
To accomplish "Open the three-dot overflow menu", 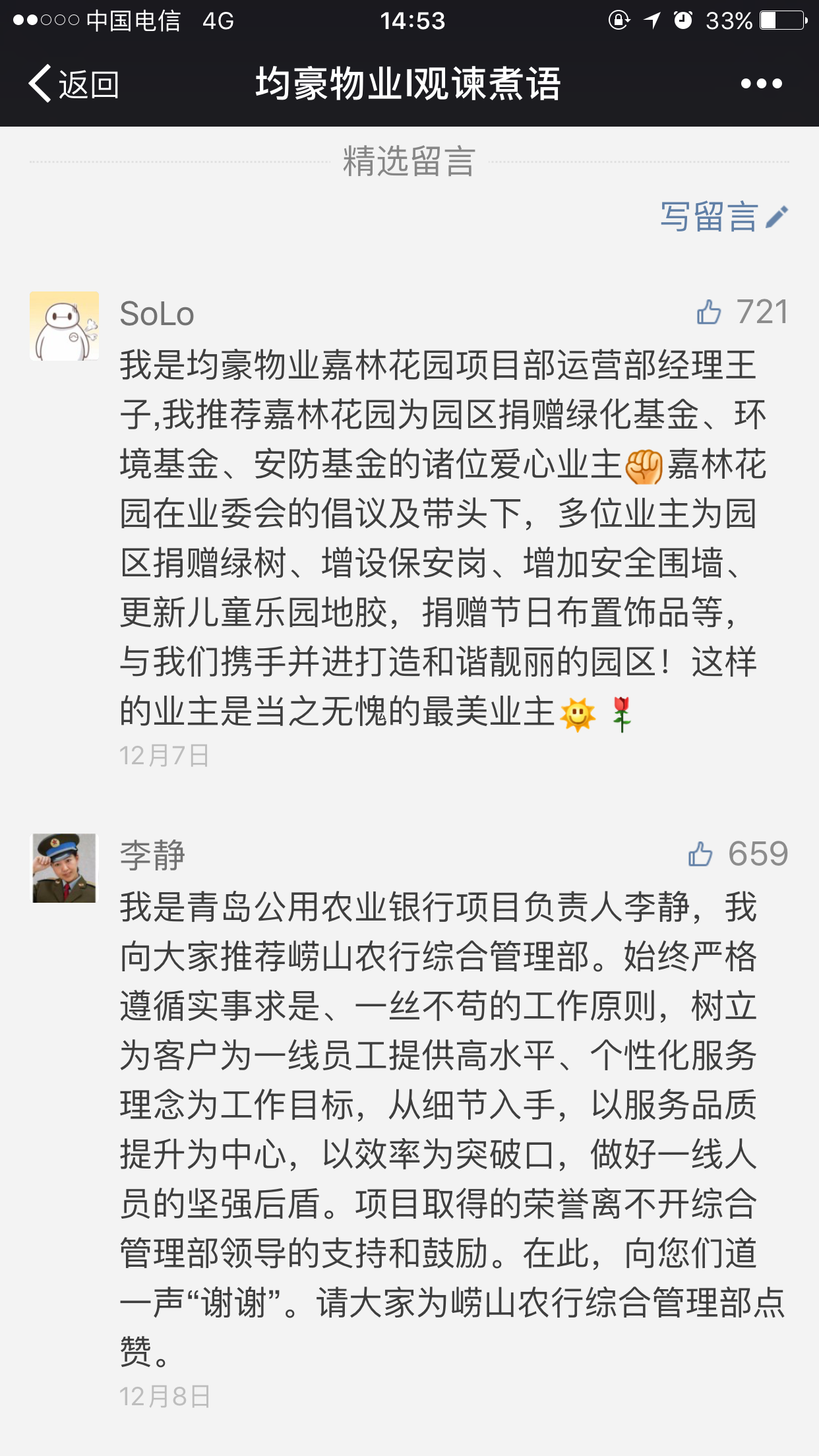I will point(761,84).
